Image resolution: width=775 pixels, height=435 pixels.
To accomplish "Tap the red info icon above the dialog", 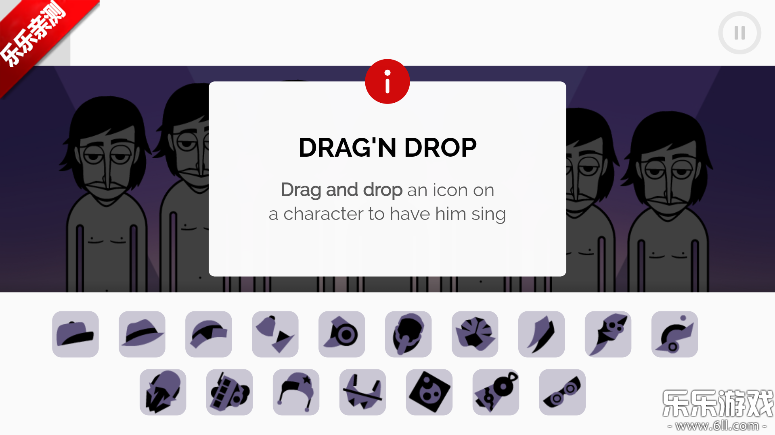I will click(x=388, y=80).
